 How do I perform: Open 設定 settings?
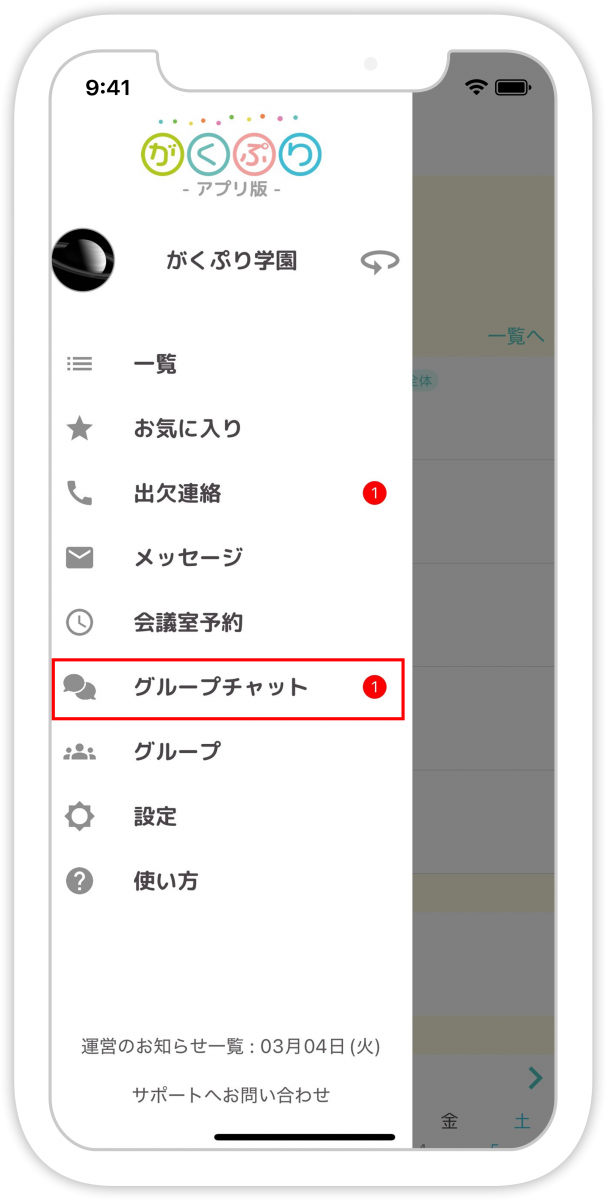tap(155, 816)
